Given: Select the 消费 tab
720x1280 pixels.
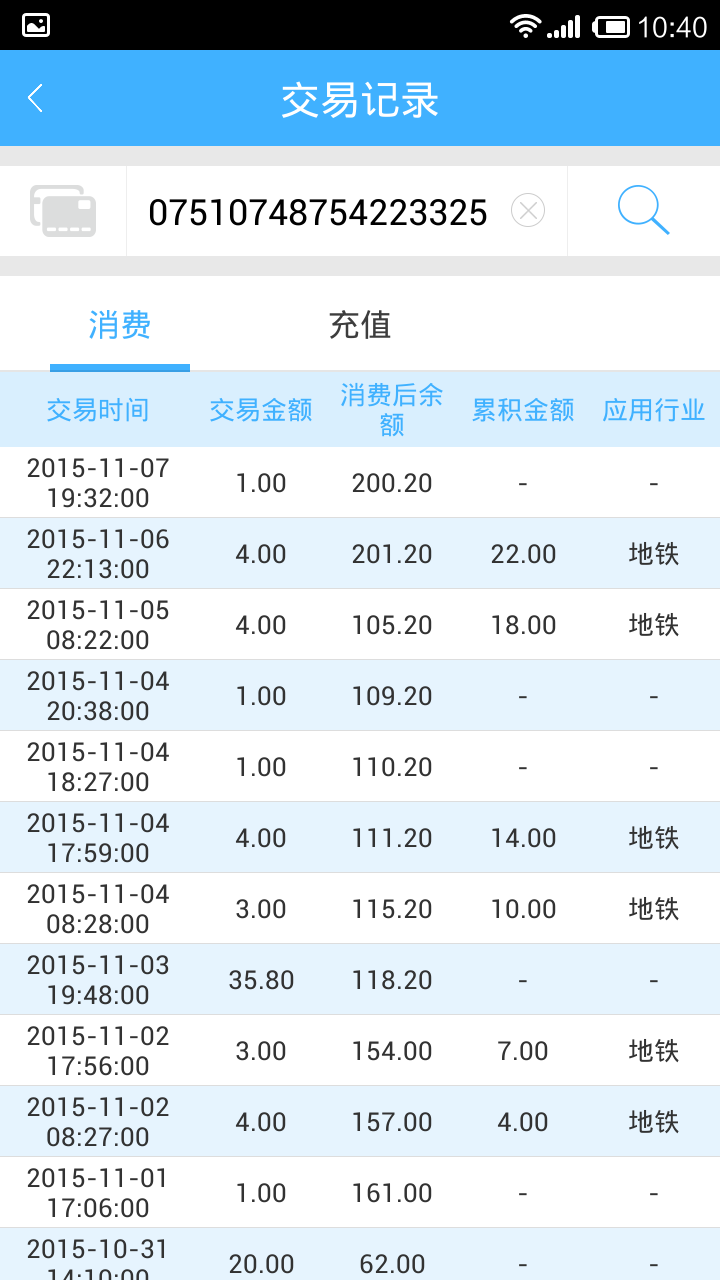Looking at the screenshot, I should pos(120,325).
